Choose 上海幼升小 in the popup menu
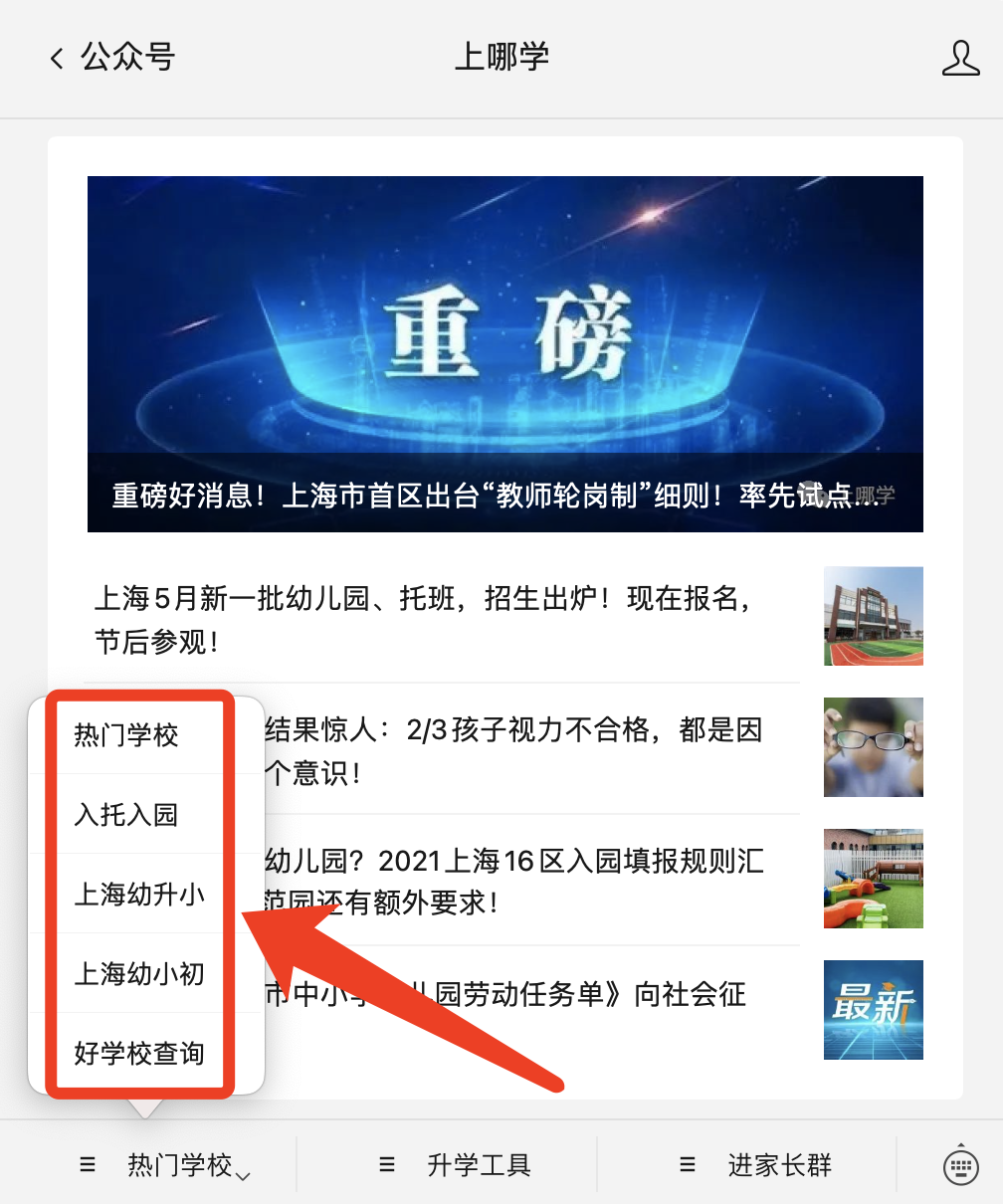Image resolution: width=1003 pixels, height=1204 pixels. point(139,895)
